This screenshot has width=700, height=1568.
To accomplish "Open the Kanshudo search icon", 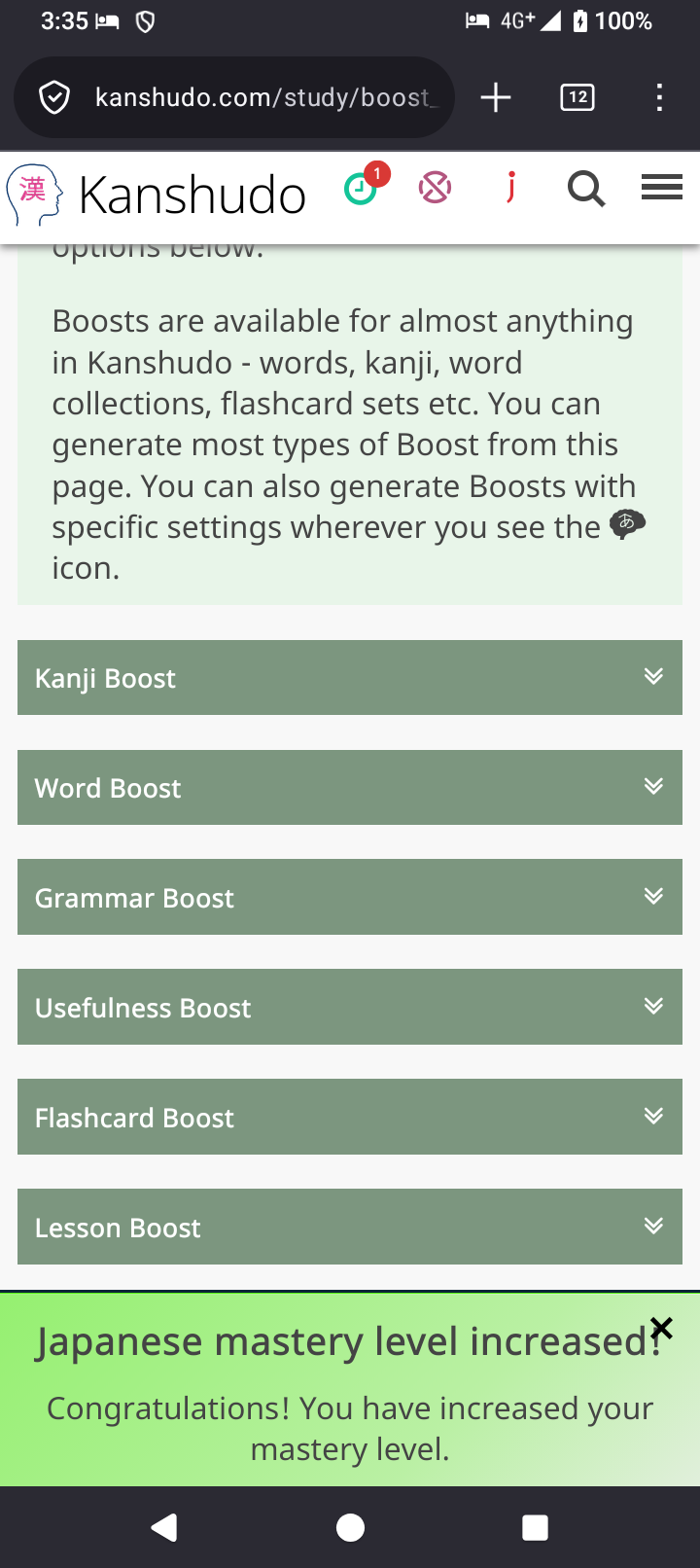I will [x=586, y=189].
